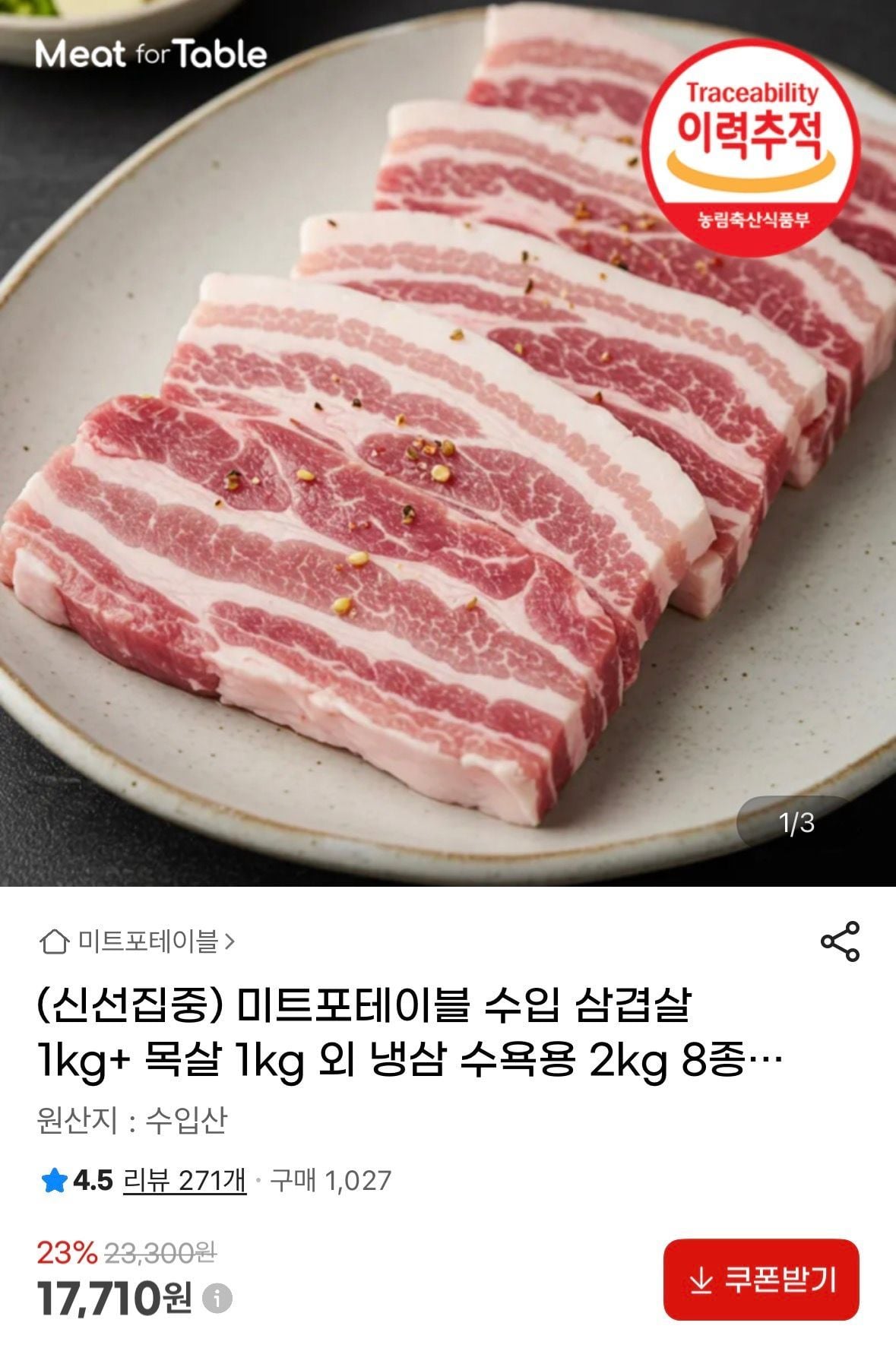This screenshot has width=896, height=1348.
Task: Tap the 쿠폰받기 coupon button
Action: tap(761, 1280)
